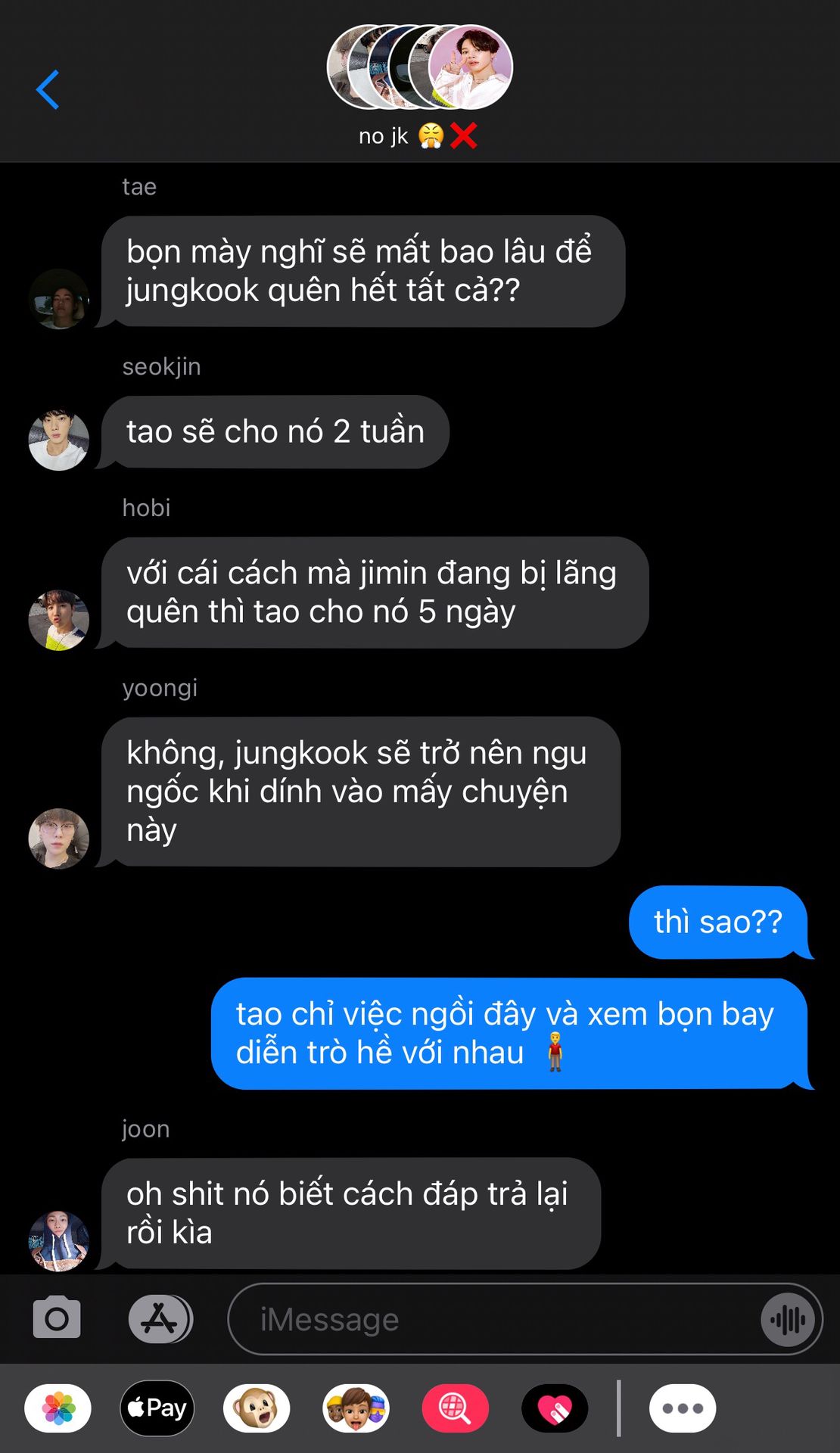Open Apple Pay in the app strip
This screenshot has width=840, height=1453.
click(157, 1408)
